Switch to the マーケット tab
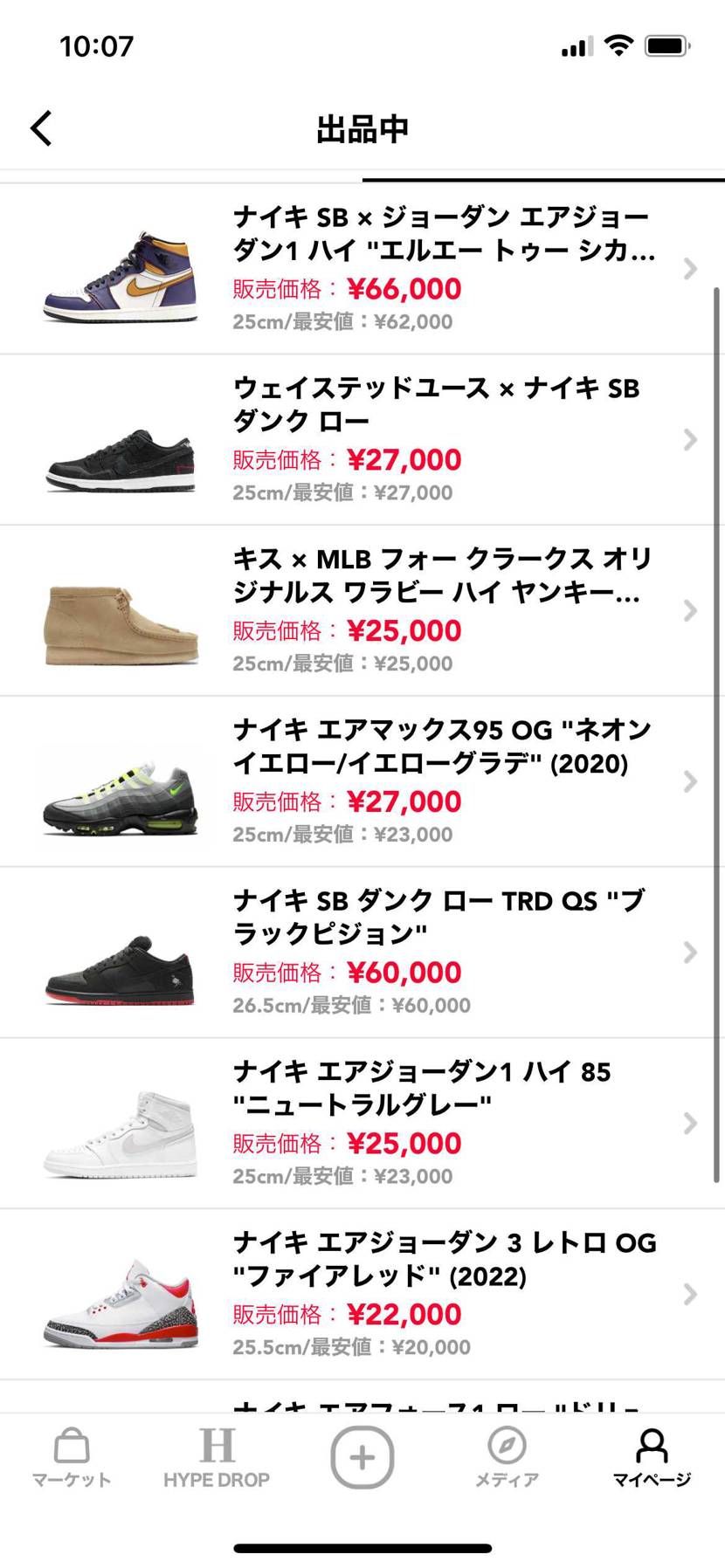This screenshot has width=725, height=1568. click(x=72, y=1457)
